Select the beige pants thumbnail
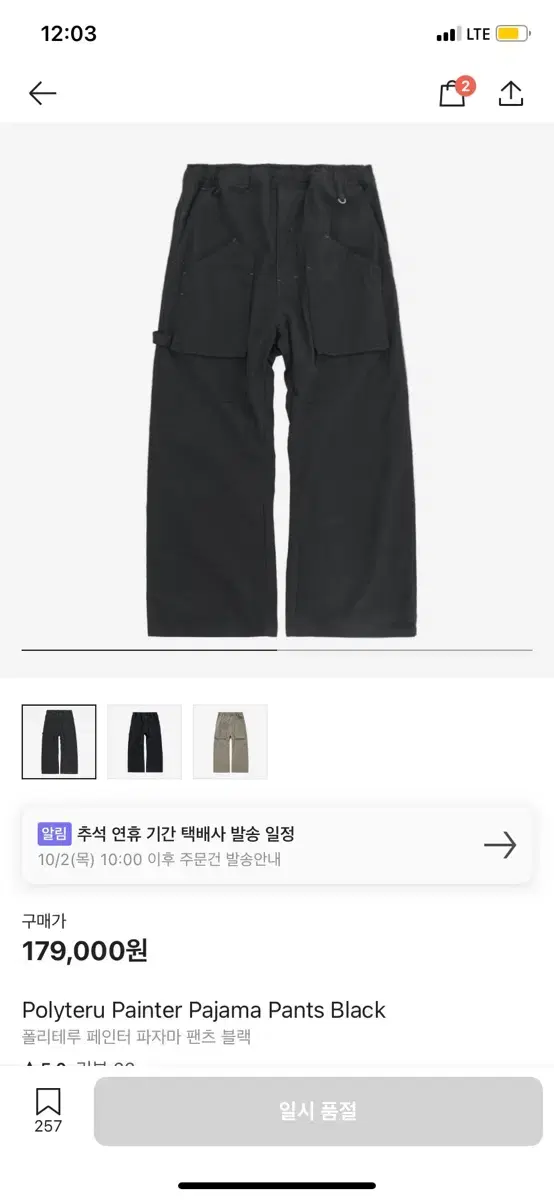The height and width of the screenshot is (1200, 554). coord(230,741)
